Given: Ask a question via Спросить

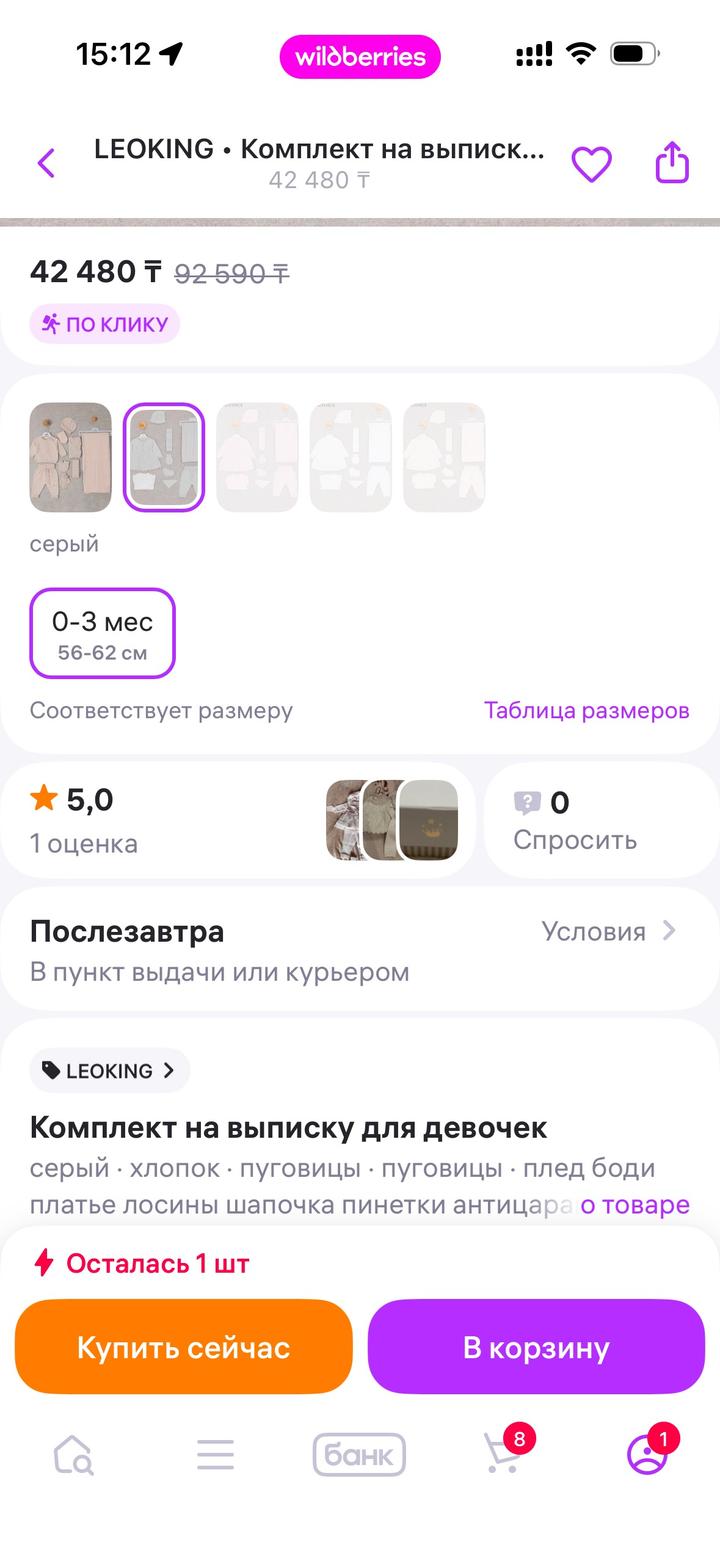Looking at the screenshot, I should (x=600, y=820).
